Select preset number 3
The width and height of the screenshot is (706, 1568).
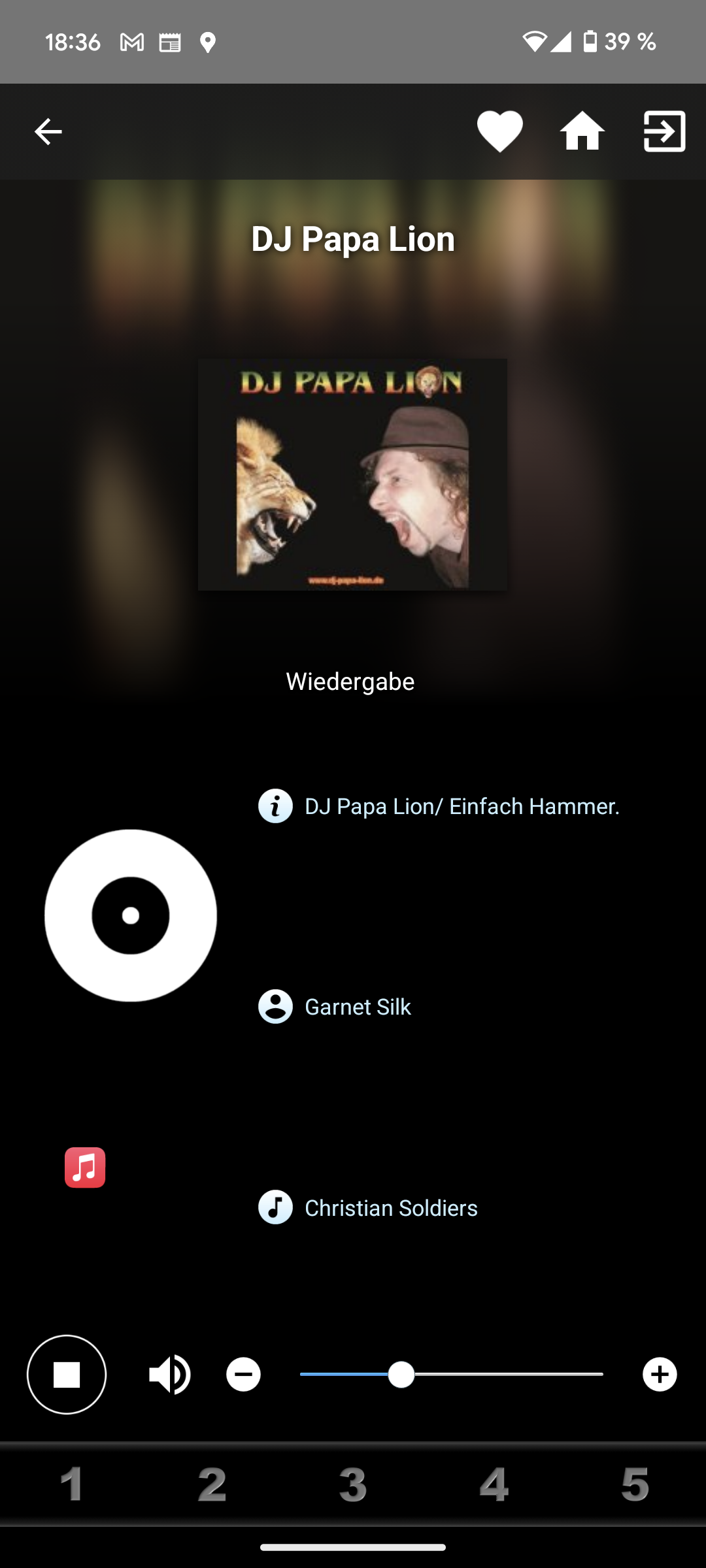353,1484
